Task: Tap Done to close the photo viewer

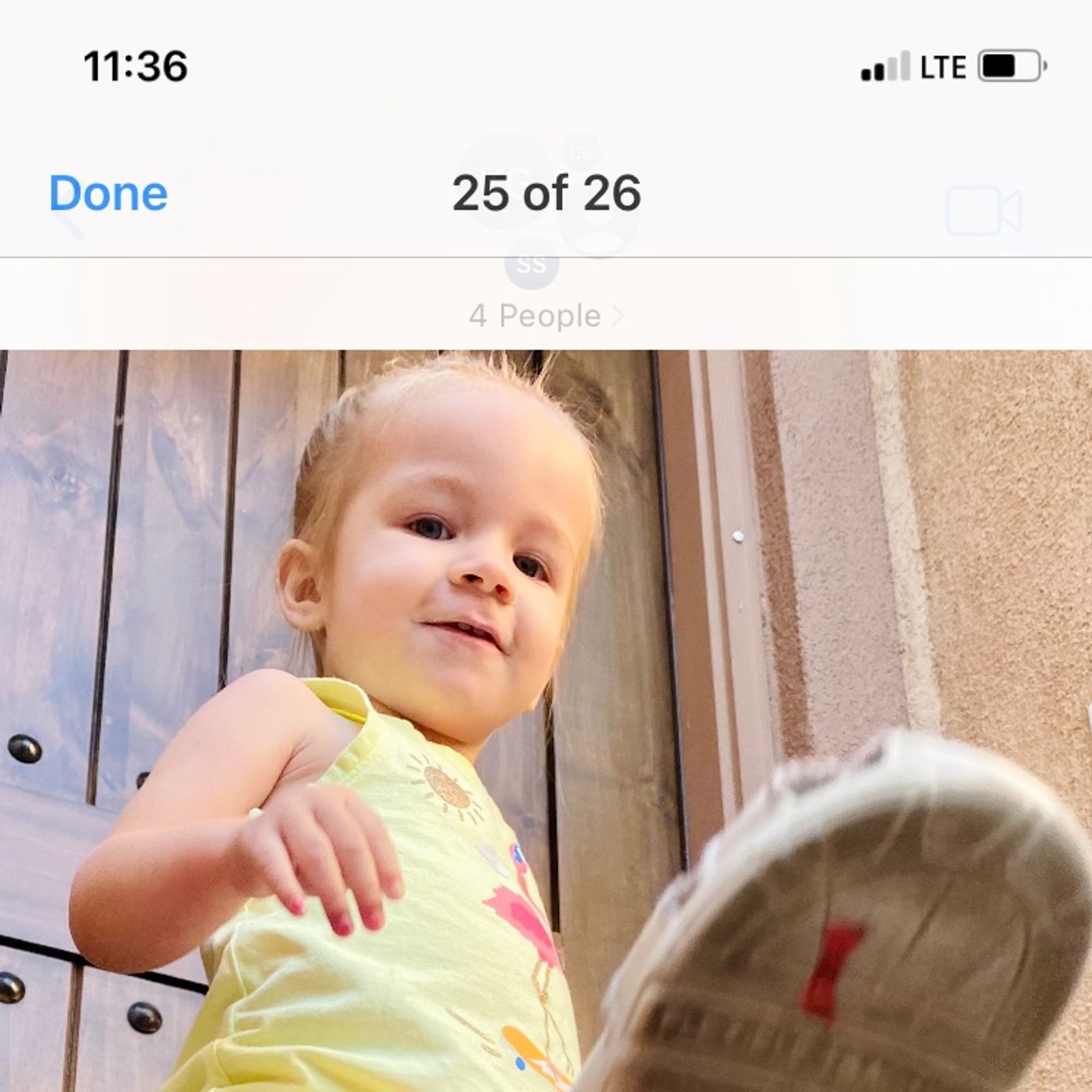Action: (108, 193)
